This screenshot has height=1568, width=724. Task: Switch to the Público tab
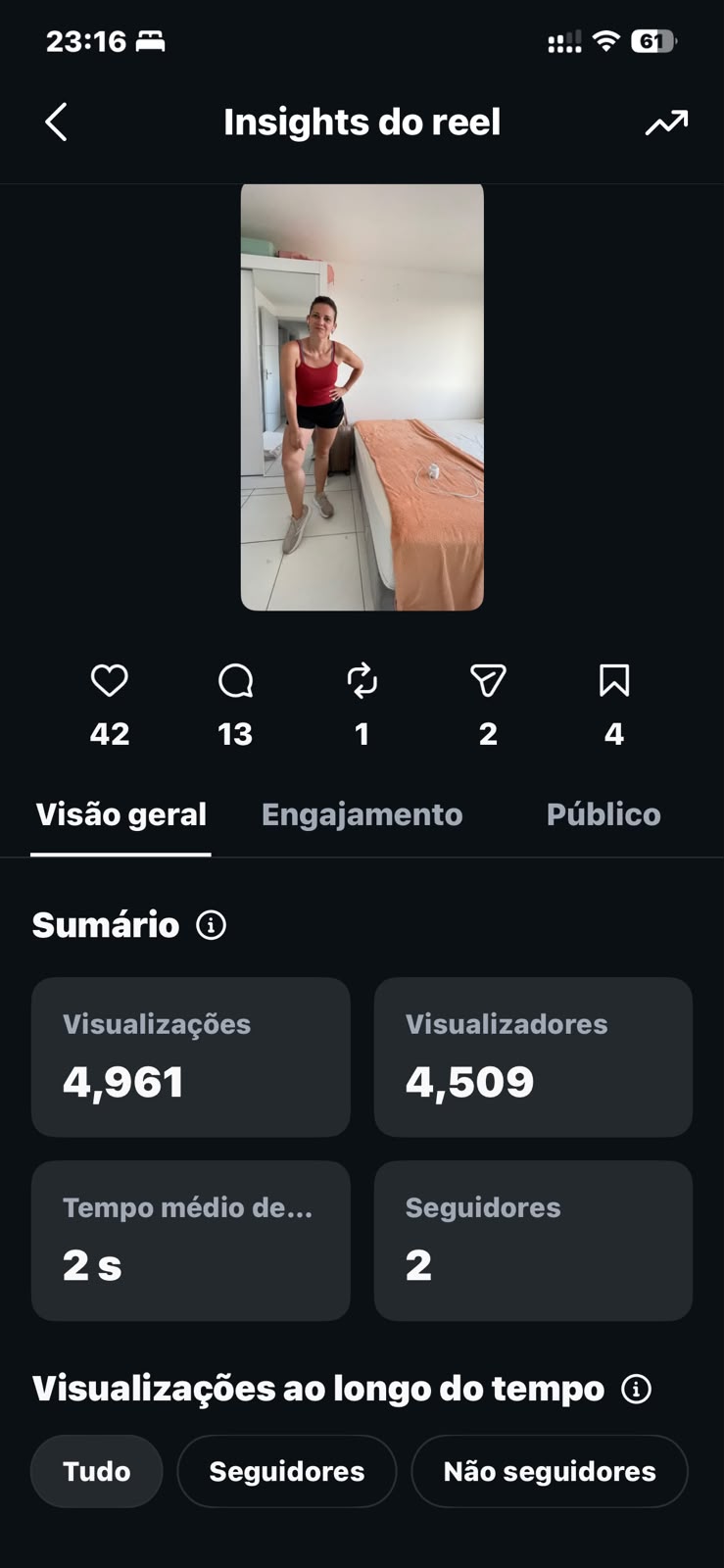tap(603, 814)
